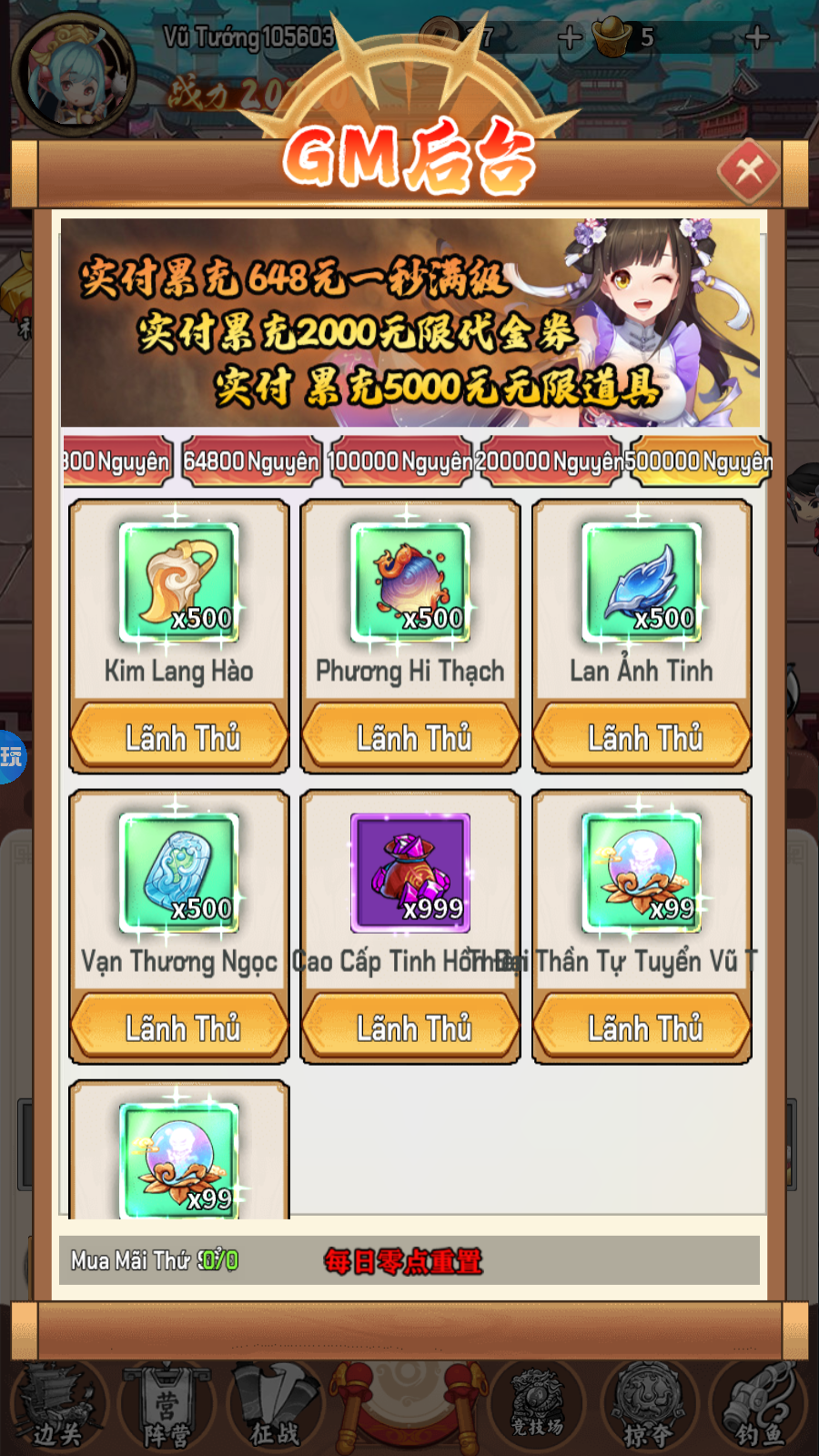819x1456 pixels.
Task: Claim the Vạn Thương Ngọc reward
Action: click(180, 1028)
